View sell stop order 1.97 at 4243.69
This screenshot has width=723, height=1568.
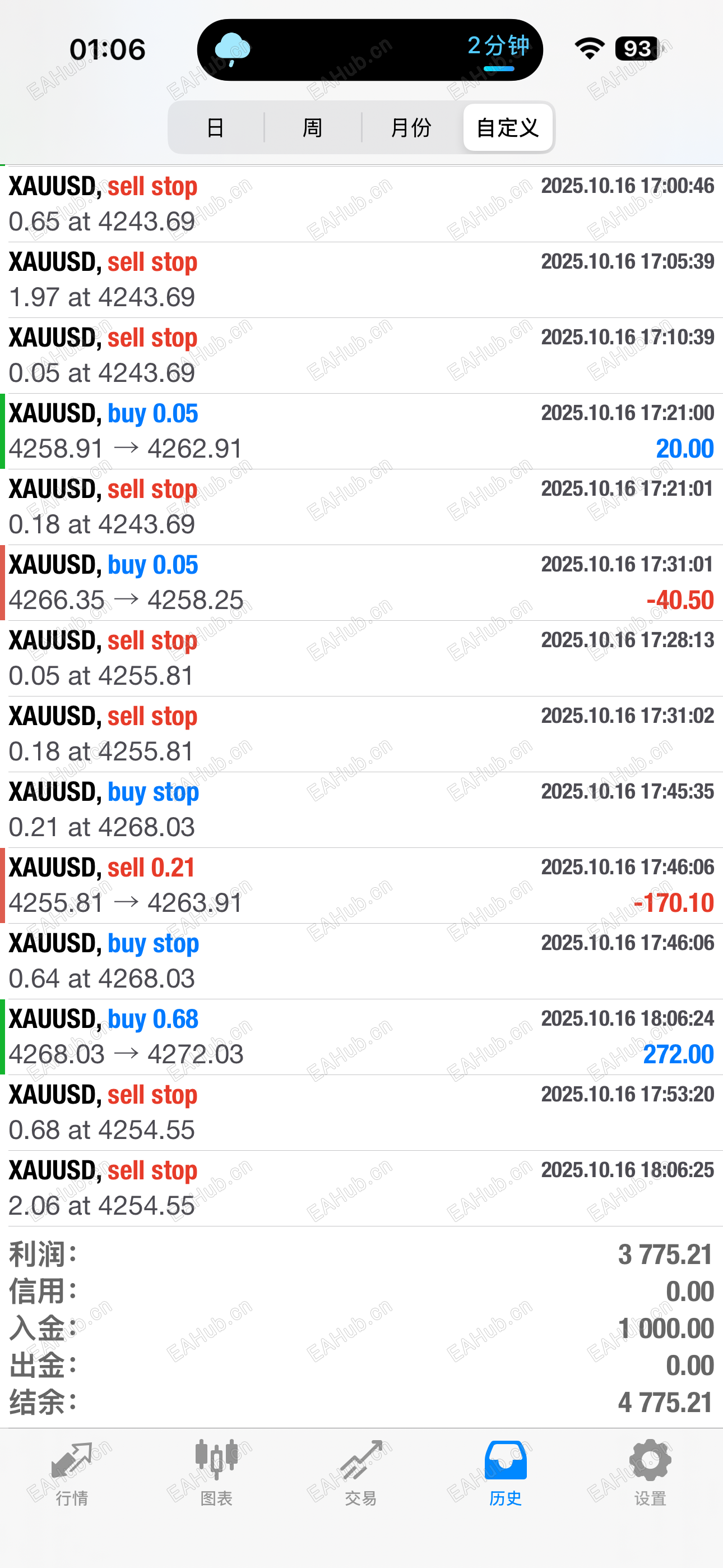(361, 279)
